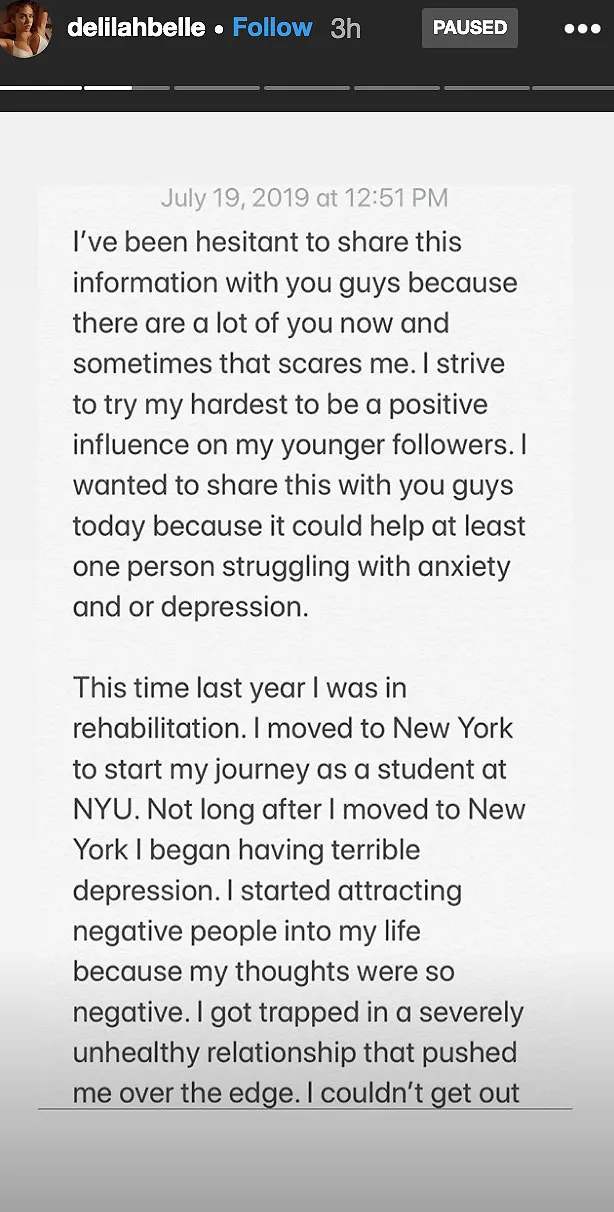
Task: Tap the delilahbelle username
Action: (138, 28)
